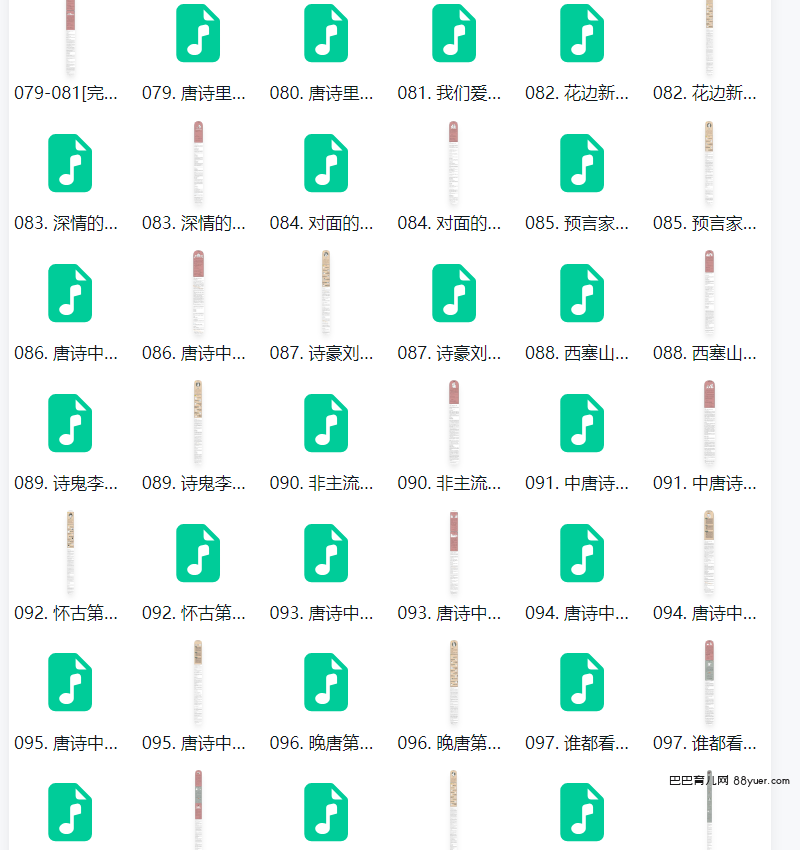
Task: Open the 093. 唐诗中 image file
Action: coord(454,553)
